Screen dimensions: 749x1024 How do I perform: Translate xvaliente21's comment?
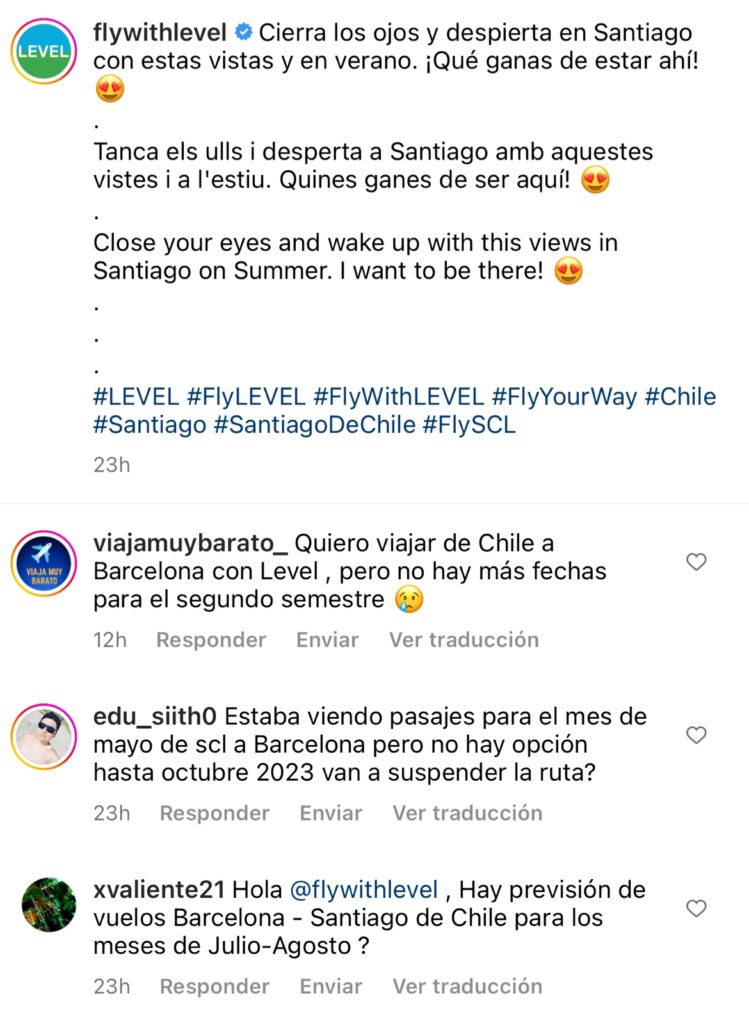pos(467,986)
